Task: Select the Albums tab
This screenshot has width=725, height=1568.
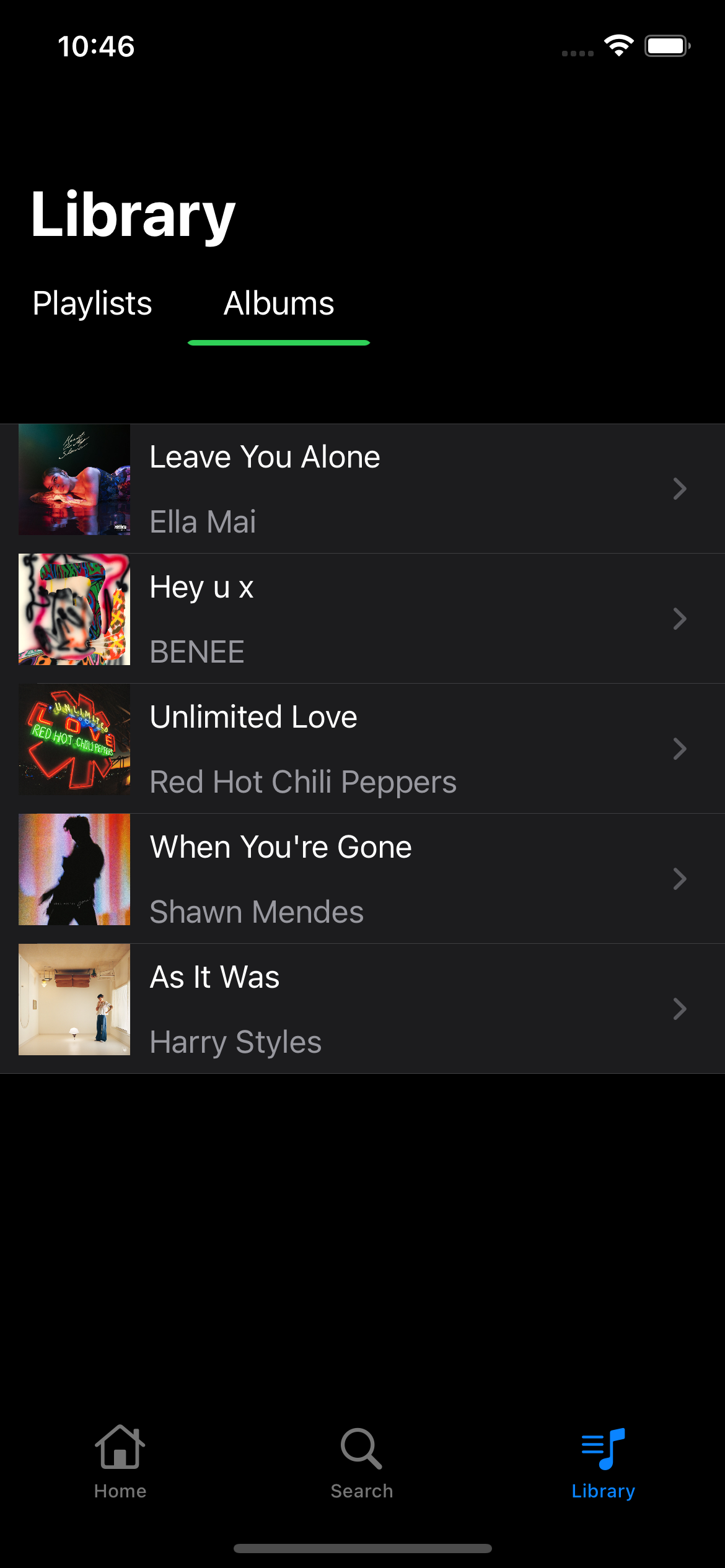Action: [279, 303]
